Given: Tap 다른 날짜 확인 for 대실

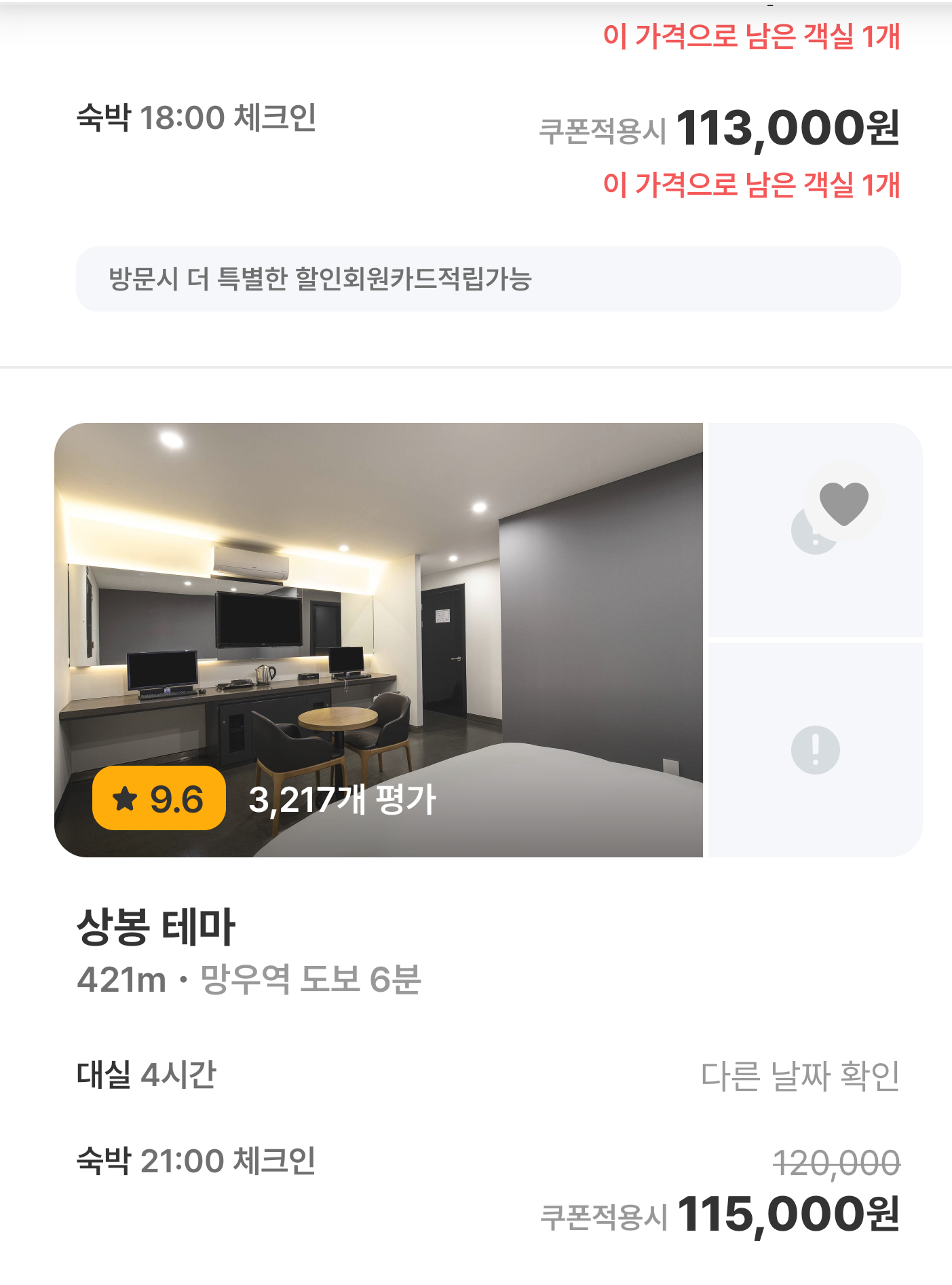Looking at the screenshot, I should (x=800, y=1076).
